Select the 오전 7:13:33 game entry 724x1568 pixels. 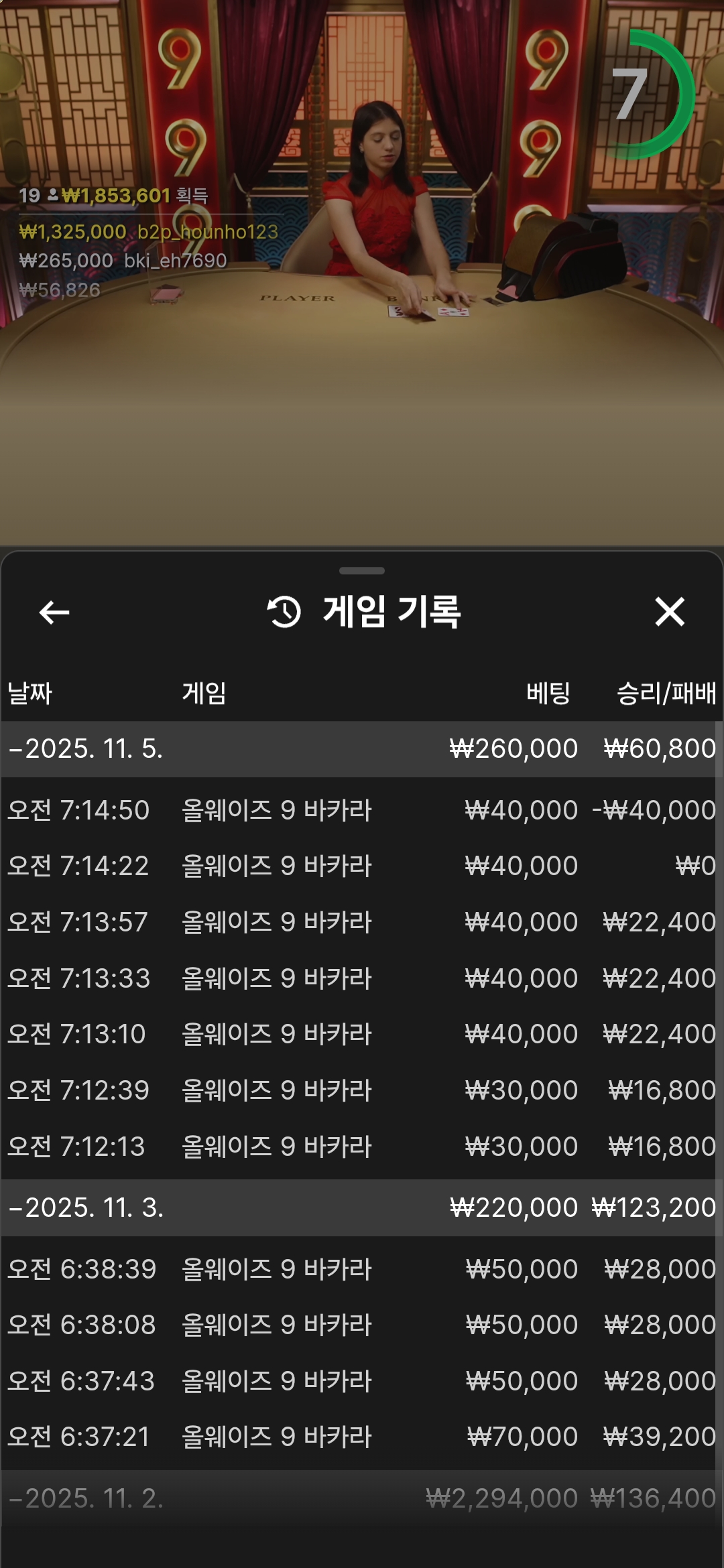362,978
